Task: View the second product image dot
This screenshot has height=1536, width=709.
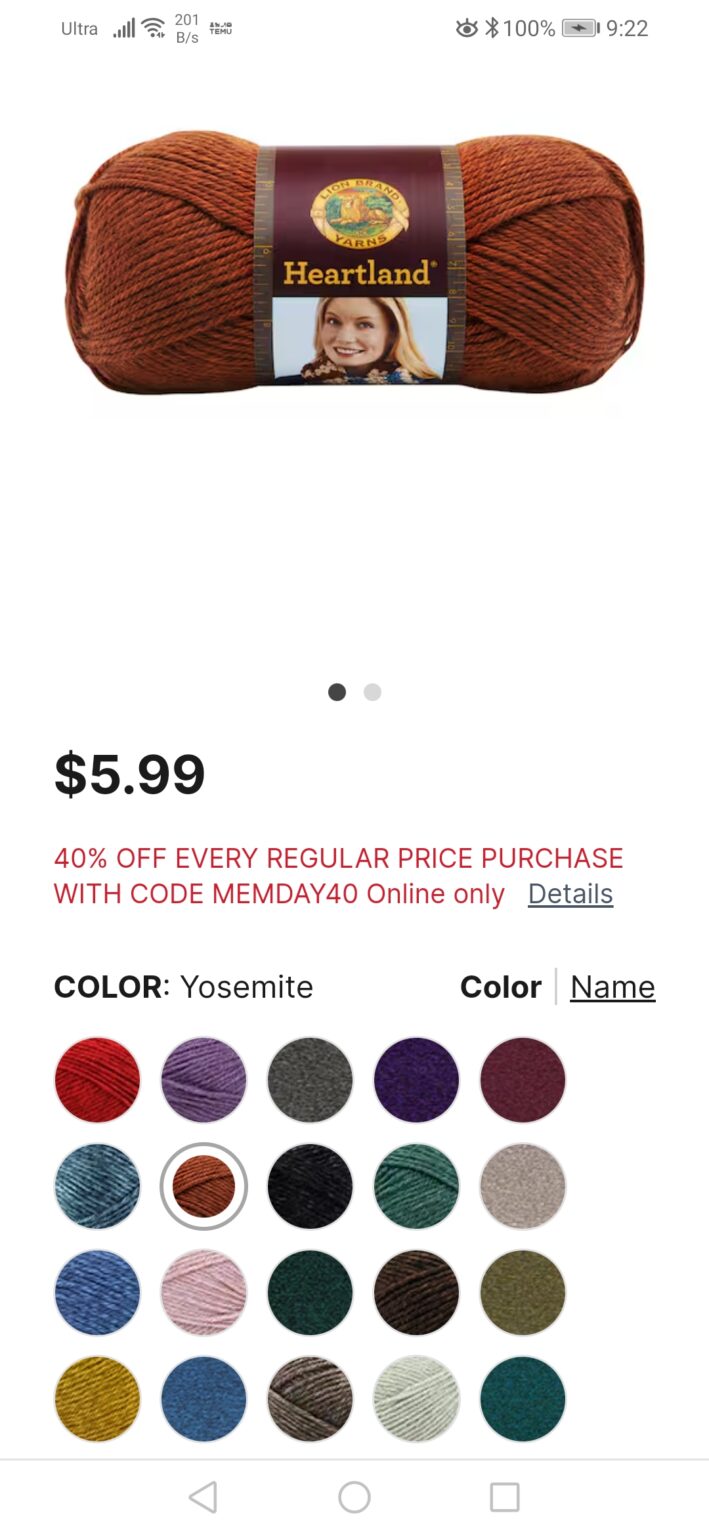Action: (x=372, y=692)
